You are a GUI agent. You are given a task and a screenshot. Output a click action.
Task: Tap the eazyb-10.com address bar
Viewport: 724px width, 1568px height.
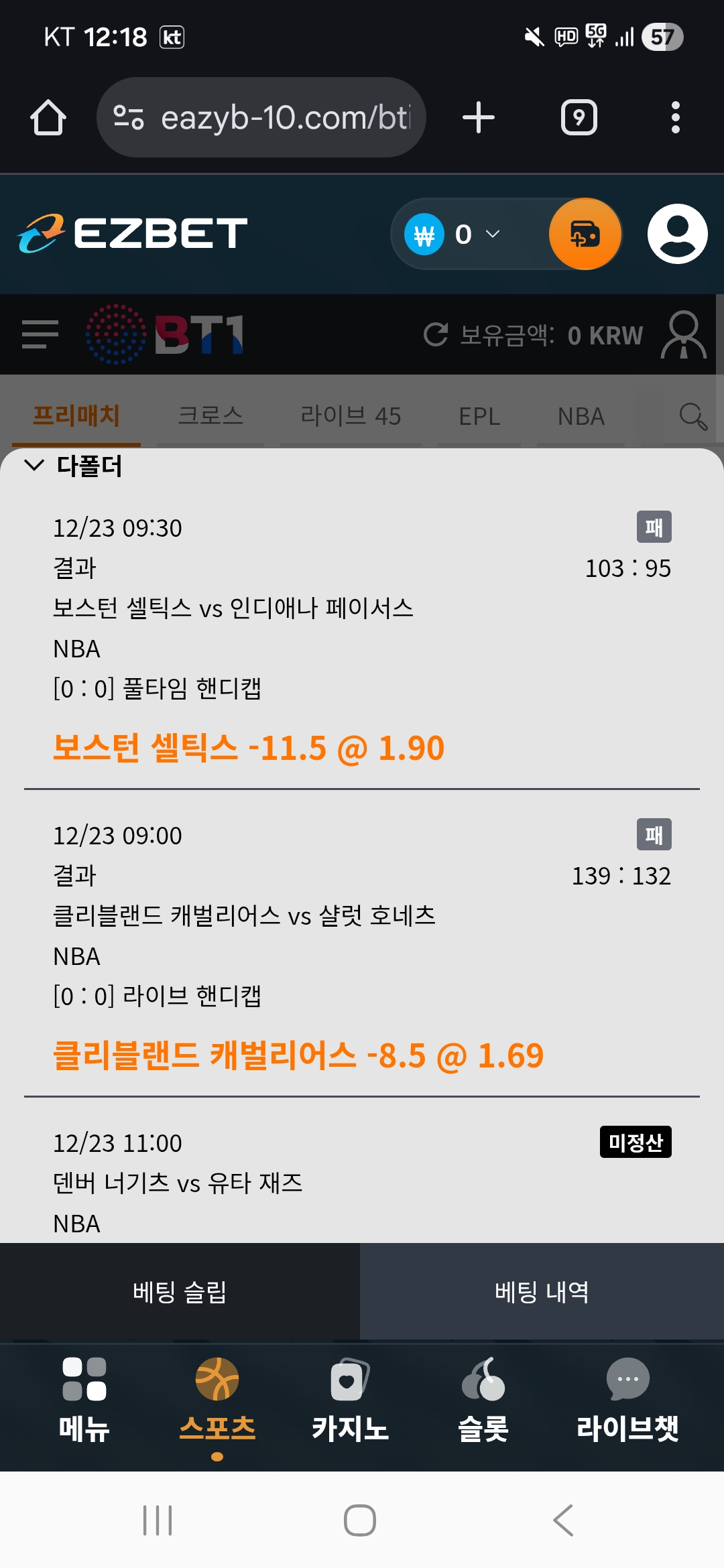(261, 118)
